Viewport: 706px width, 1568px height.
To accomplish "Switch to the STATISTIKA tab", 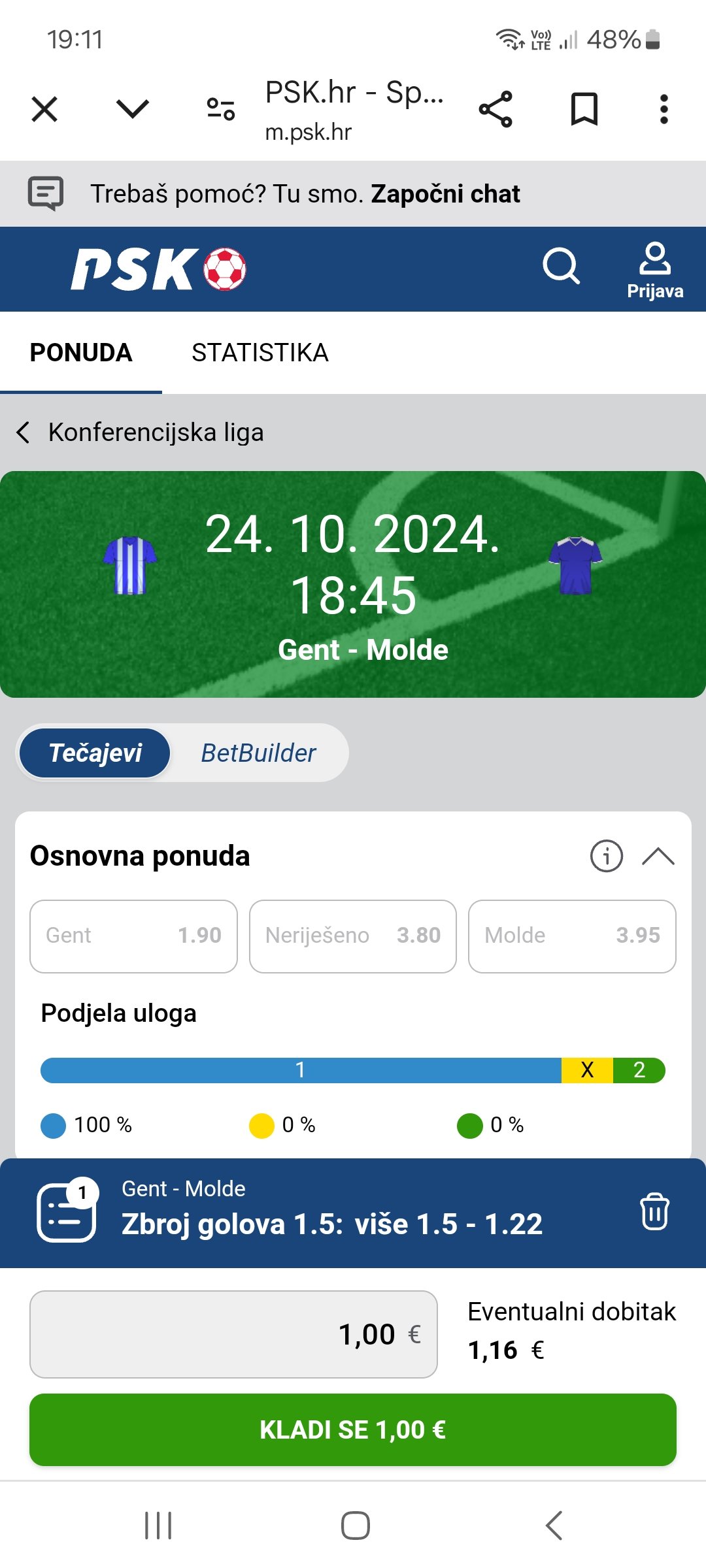I will point(260,353).
